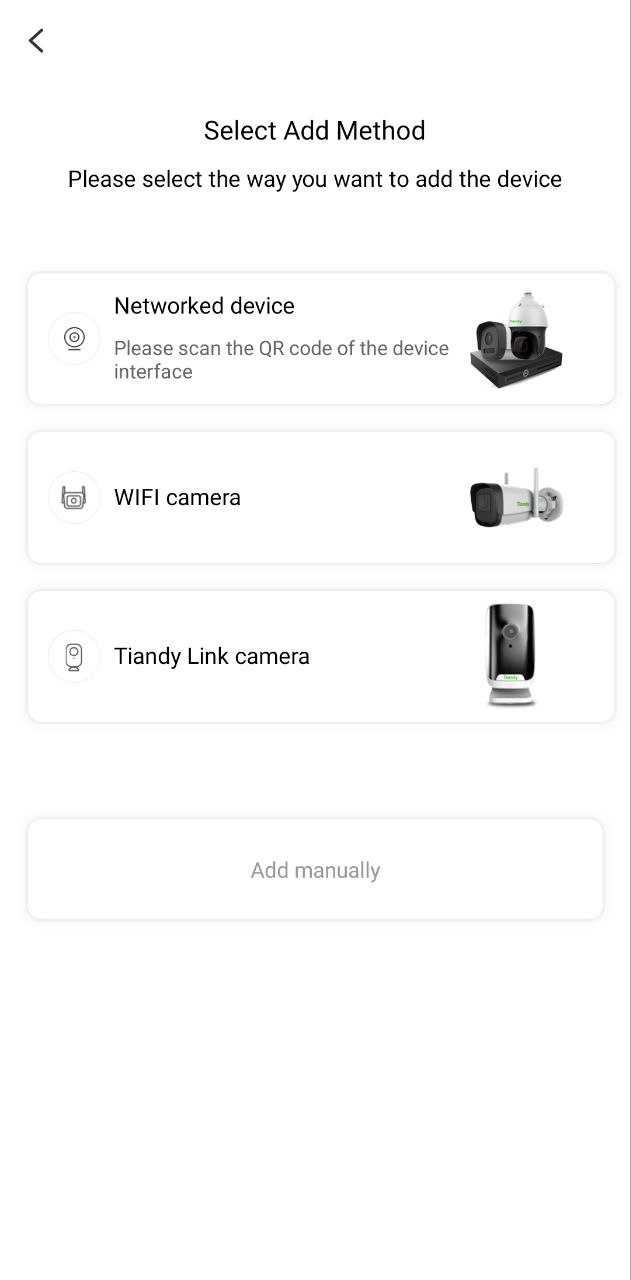Go back using the top arrow
This screenshot has height=1280, width=631.
[x=36, y=41]
